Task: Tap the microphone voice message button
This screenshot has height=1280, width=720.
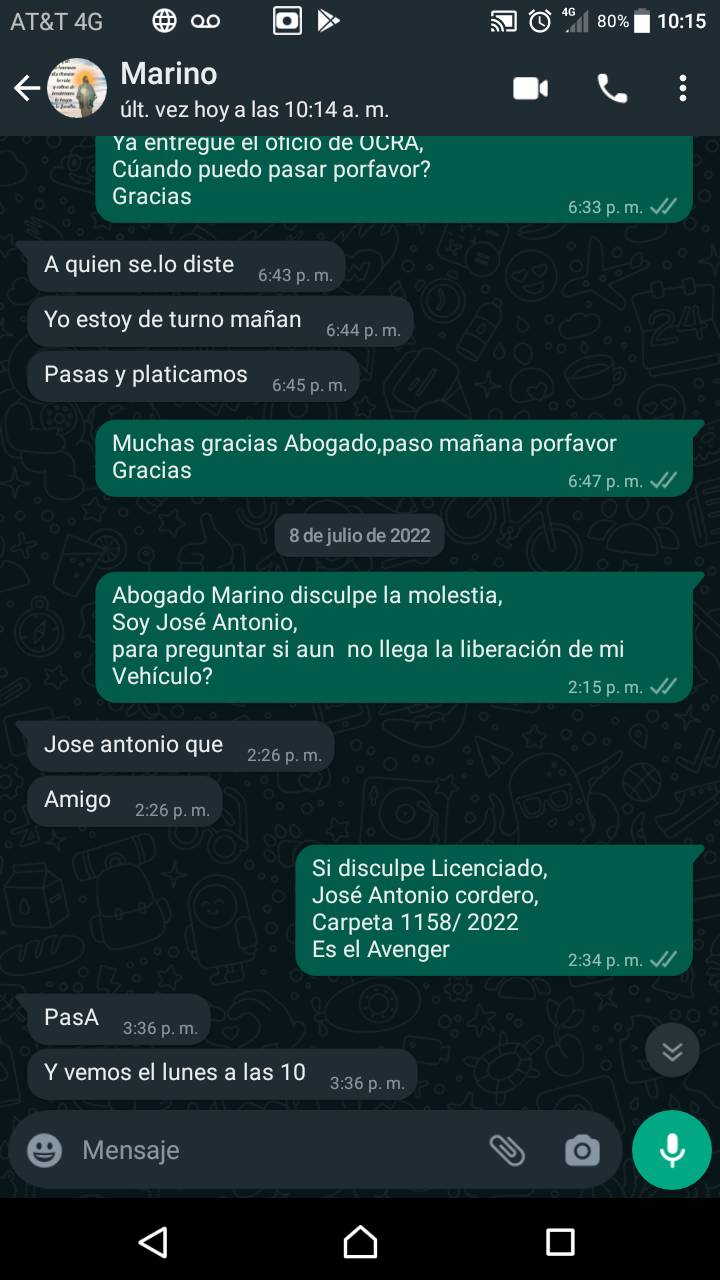Action: 672,1150
